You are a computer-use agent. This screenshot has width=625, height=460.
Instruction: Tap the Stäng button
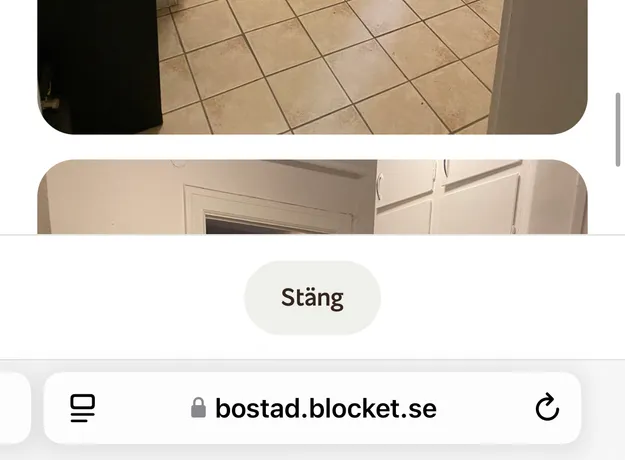pos(312,298)
